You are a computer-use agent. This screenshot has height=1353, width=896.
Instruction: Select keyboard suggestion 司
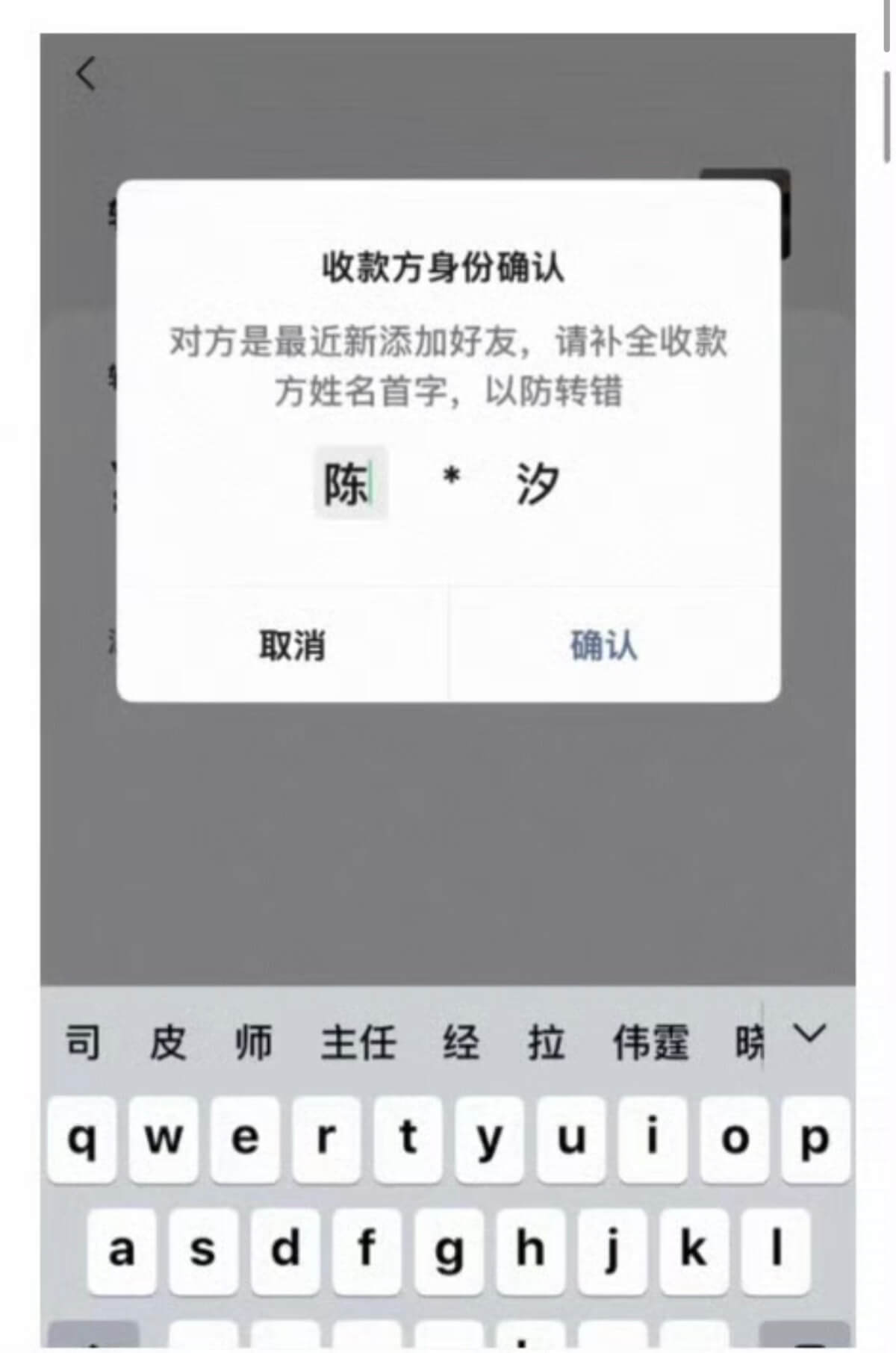82,1043
